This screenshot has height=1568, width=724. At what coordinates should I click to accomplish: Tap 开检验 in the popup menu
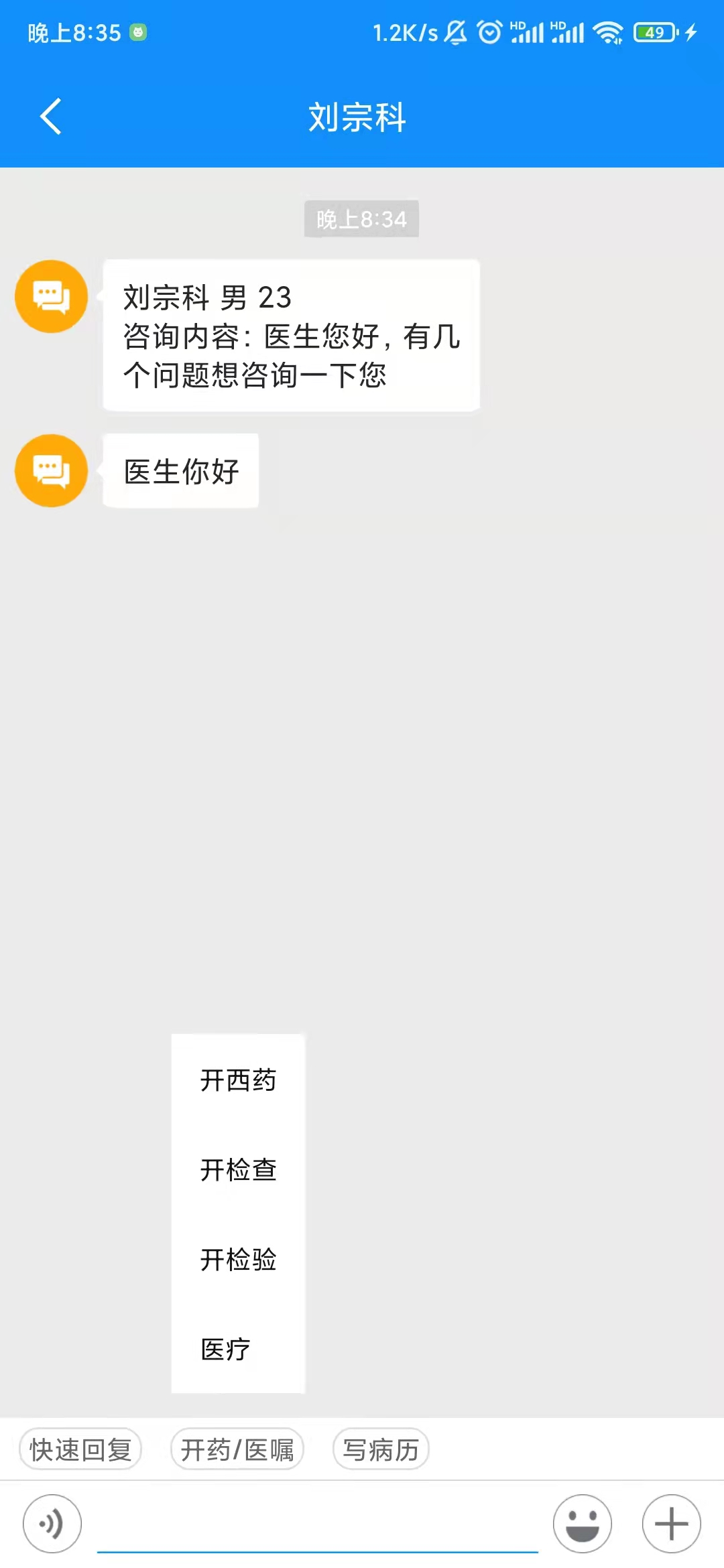(238, 1260)
